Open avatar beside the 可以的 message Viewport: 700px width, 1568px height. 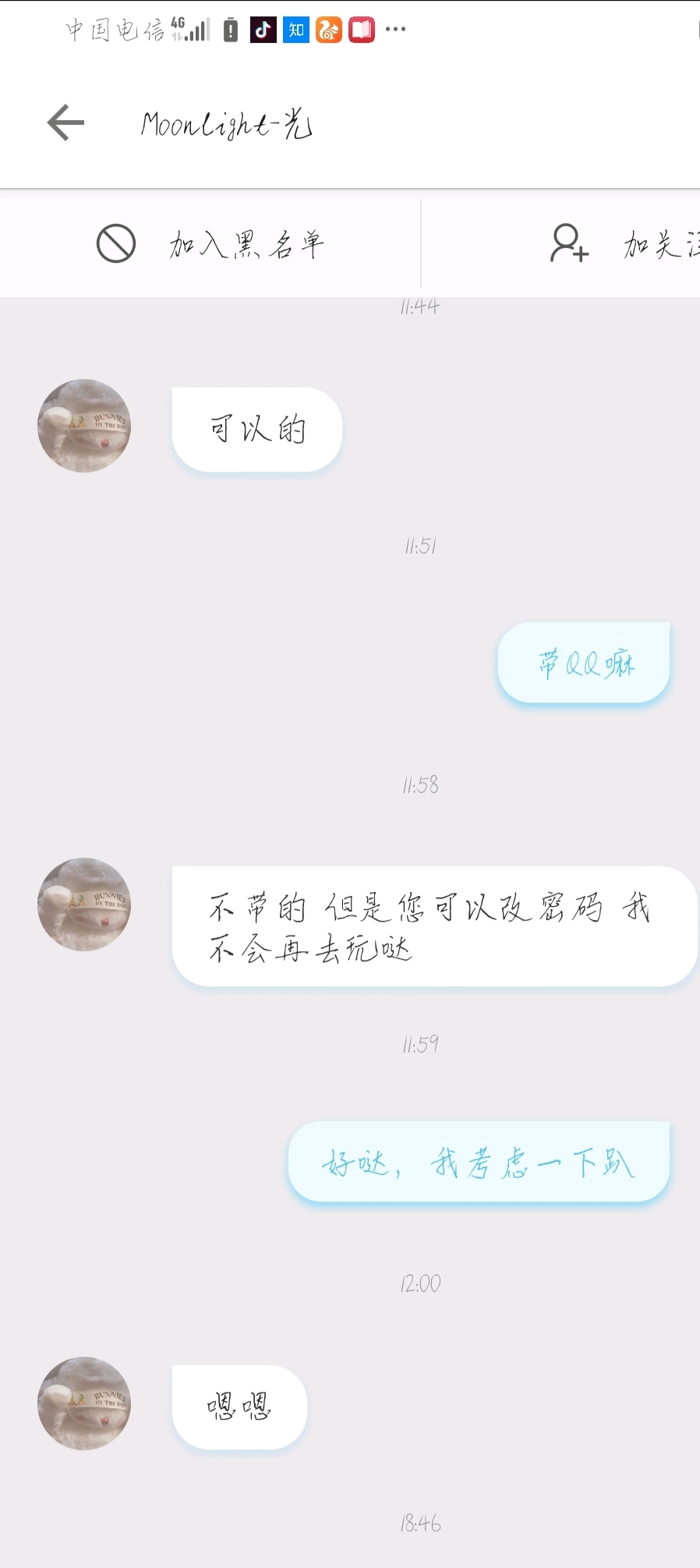pos(84,426)
